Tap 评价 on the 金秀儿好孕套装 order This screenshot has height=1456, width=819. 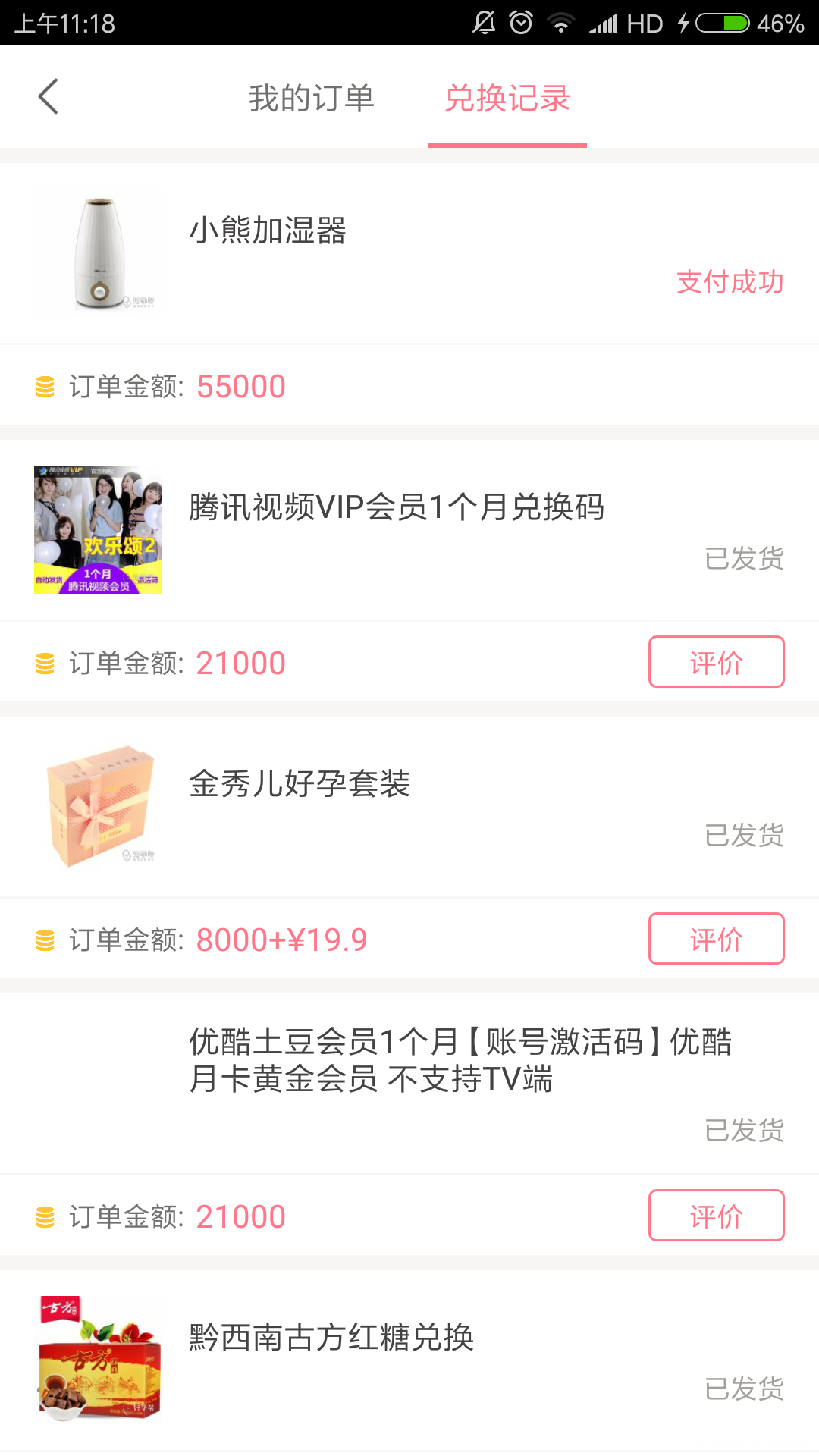coord(717,939)
